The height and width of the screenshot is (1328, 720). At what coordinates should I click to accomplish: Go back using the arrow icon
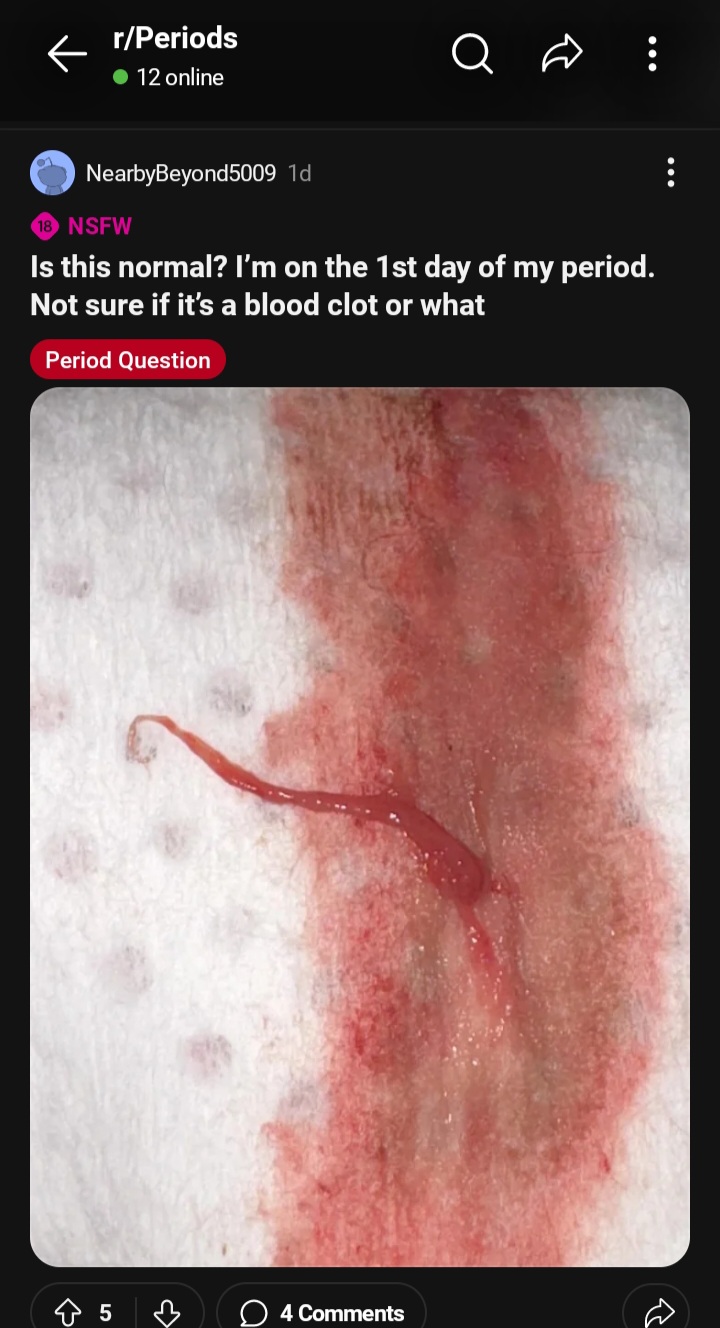click(x=67, y=55)
